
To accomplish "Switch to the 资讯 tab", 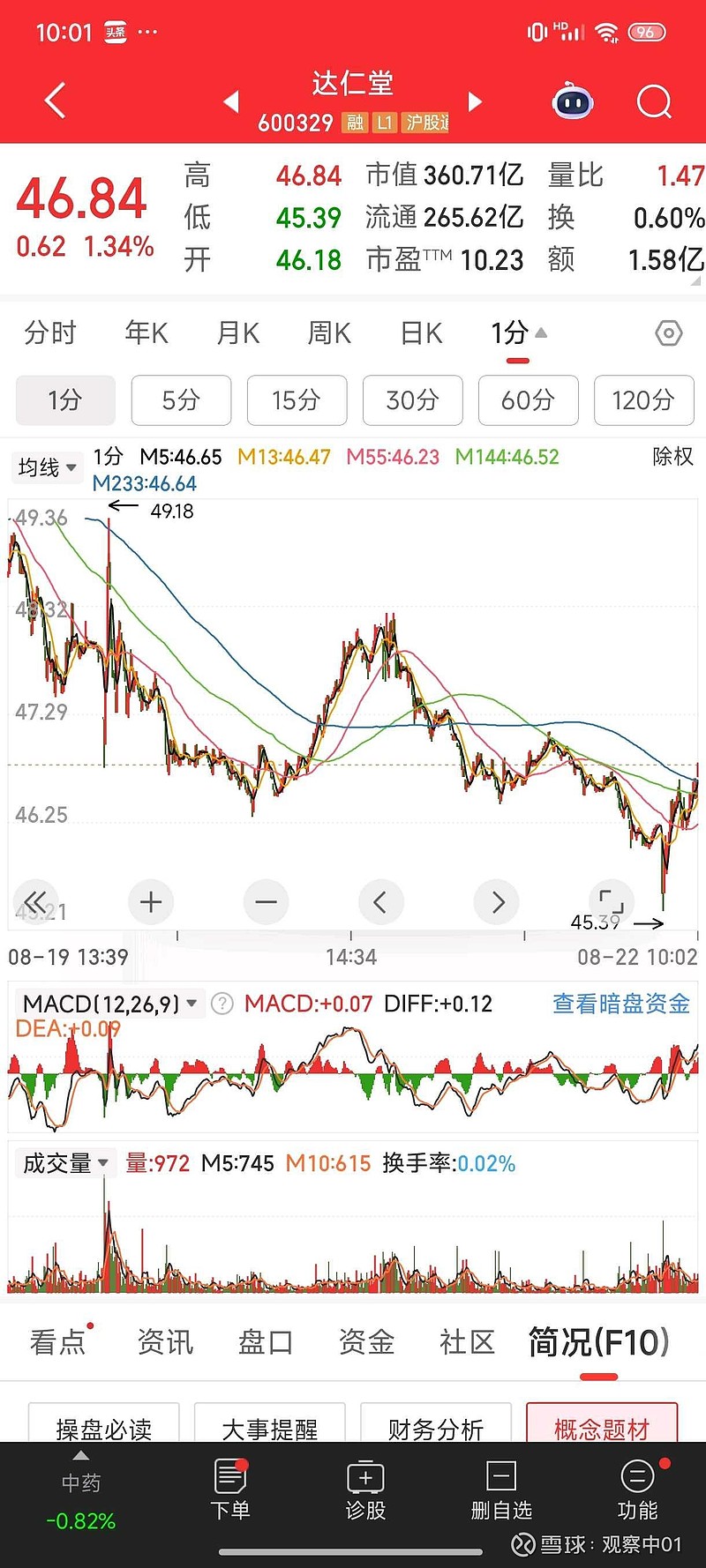I will (164, 1342).
